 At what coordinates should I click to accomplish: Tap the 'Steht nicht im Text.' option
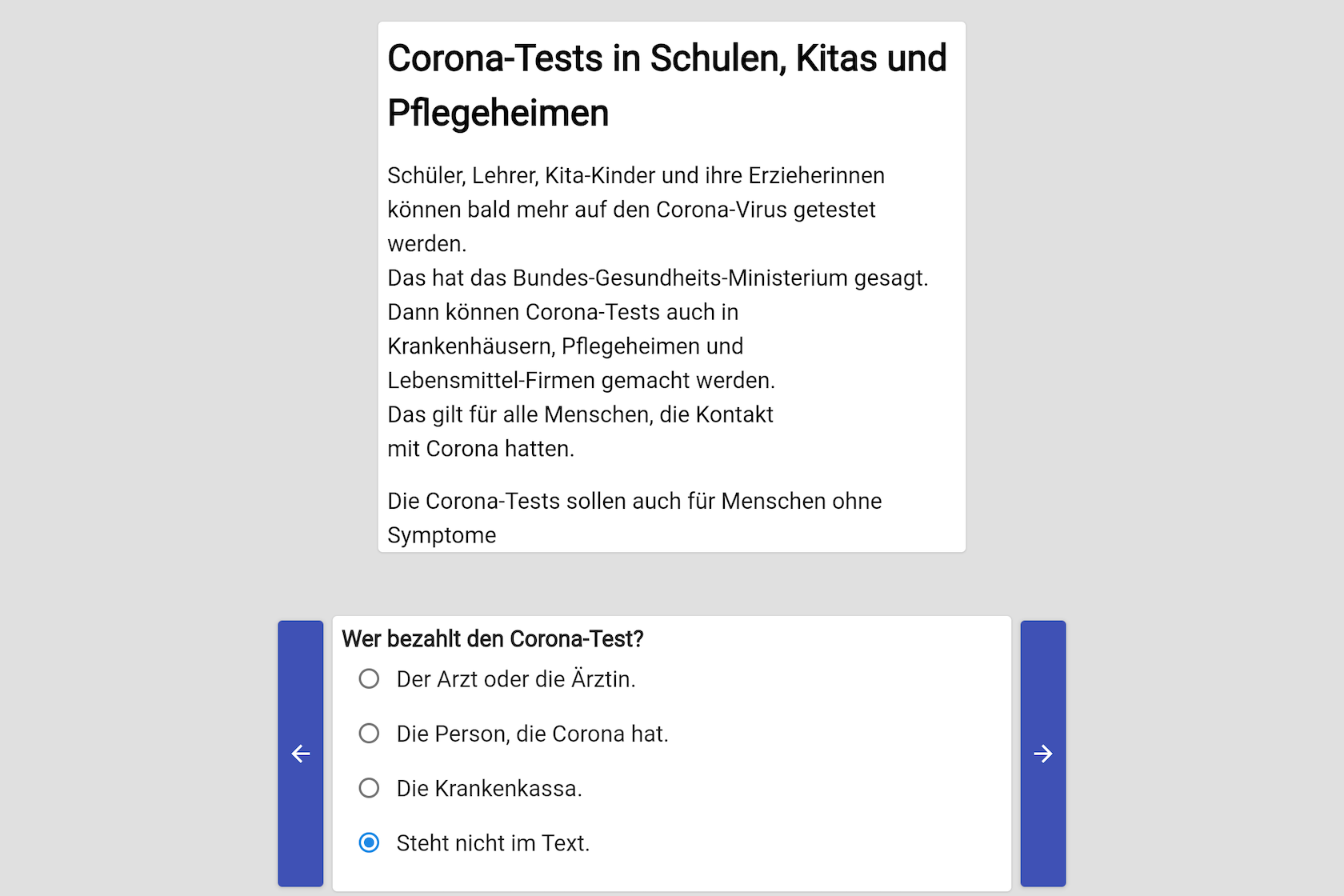369,843
